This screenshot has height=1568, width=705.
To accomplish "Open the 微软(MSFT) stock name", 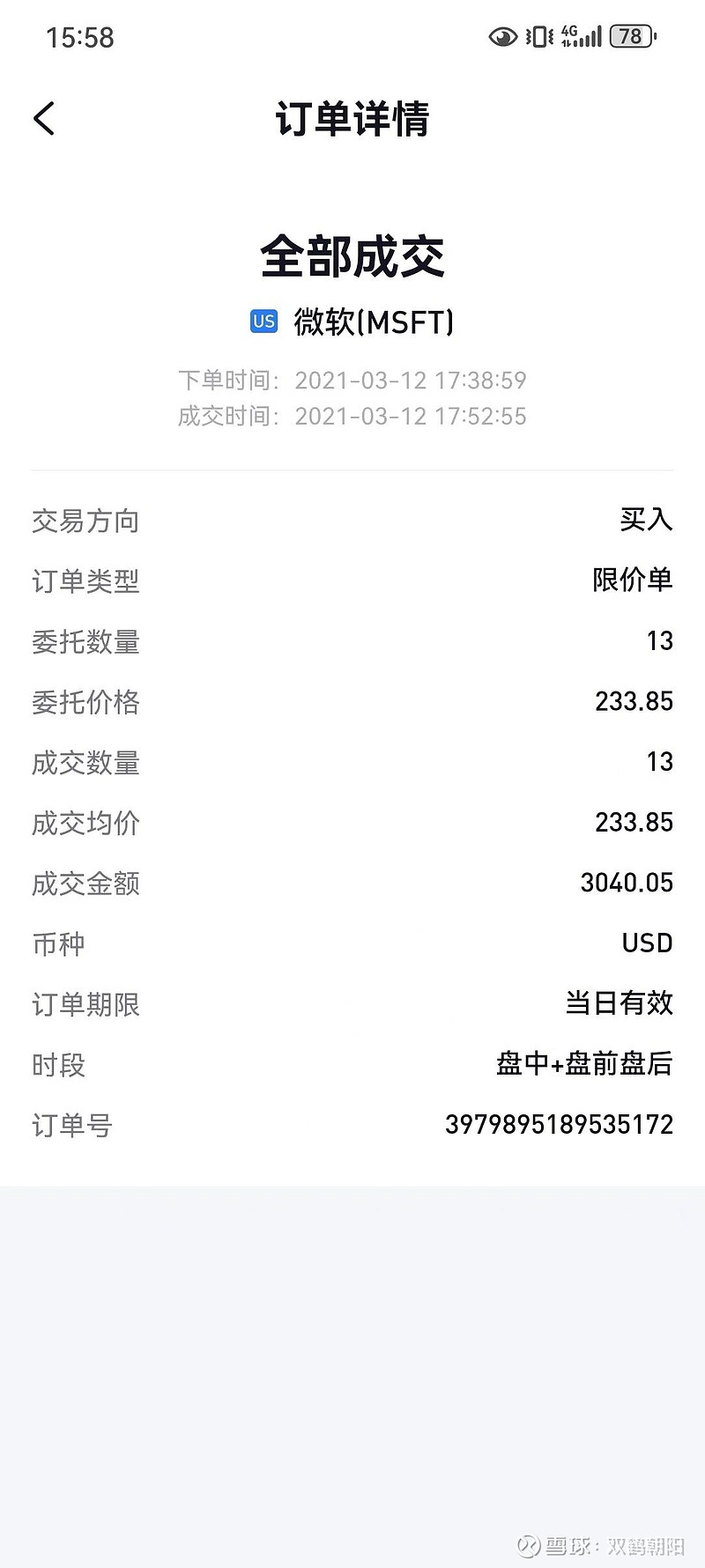I will [373, 323].
